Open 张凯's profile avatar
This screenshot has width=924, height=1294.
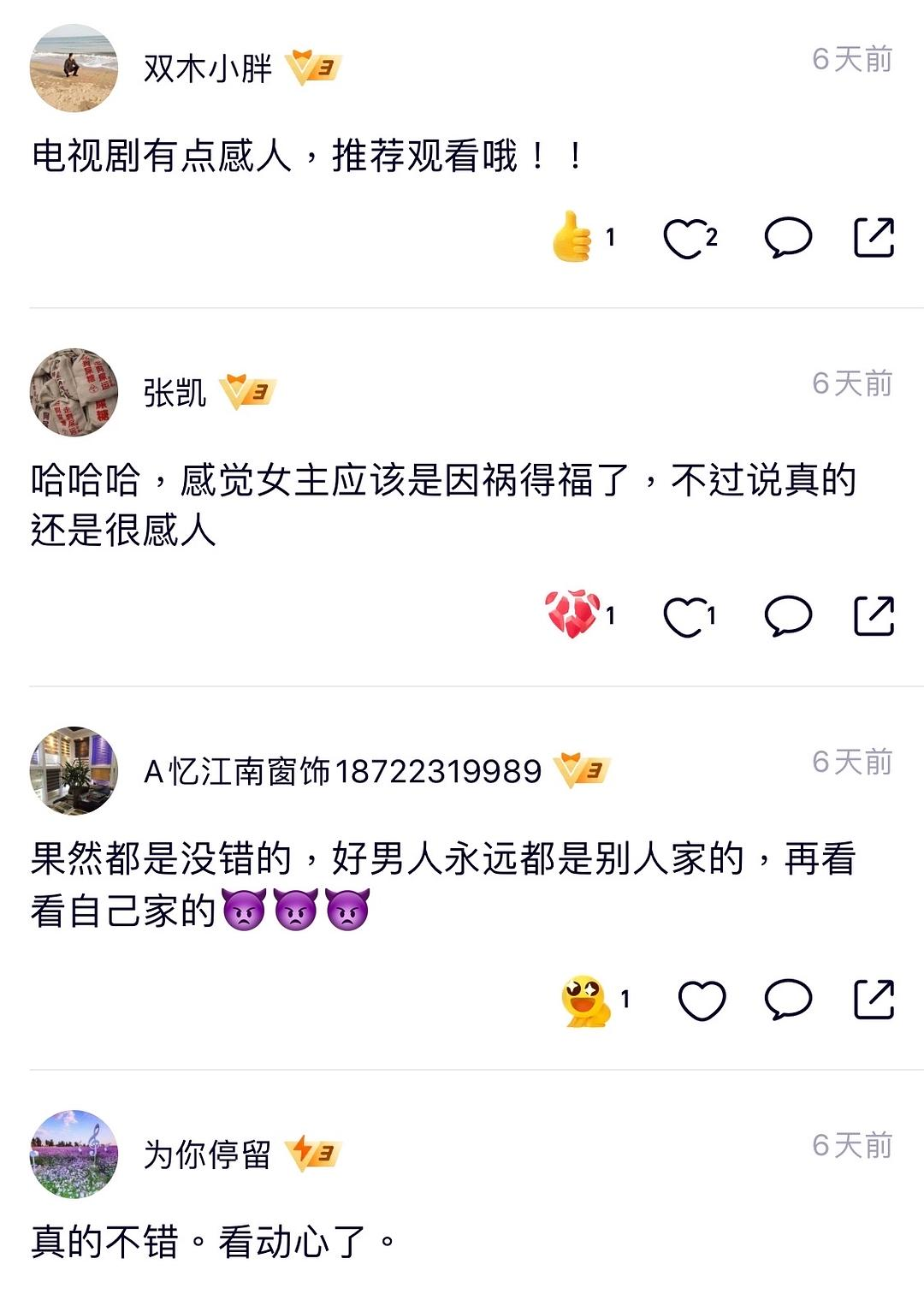pos(74,393)
